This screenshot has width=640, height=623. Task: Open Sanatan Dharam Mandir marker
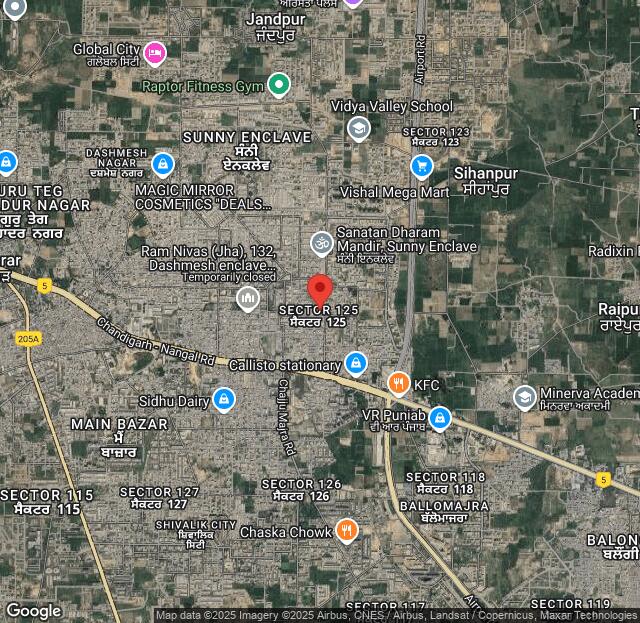click(x=321, y=242)
